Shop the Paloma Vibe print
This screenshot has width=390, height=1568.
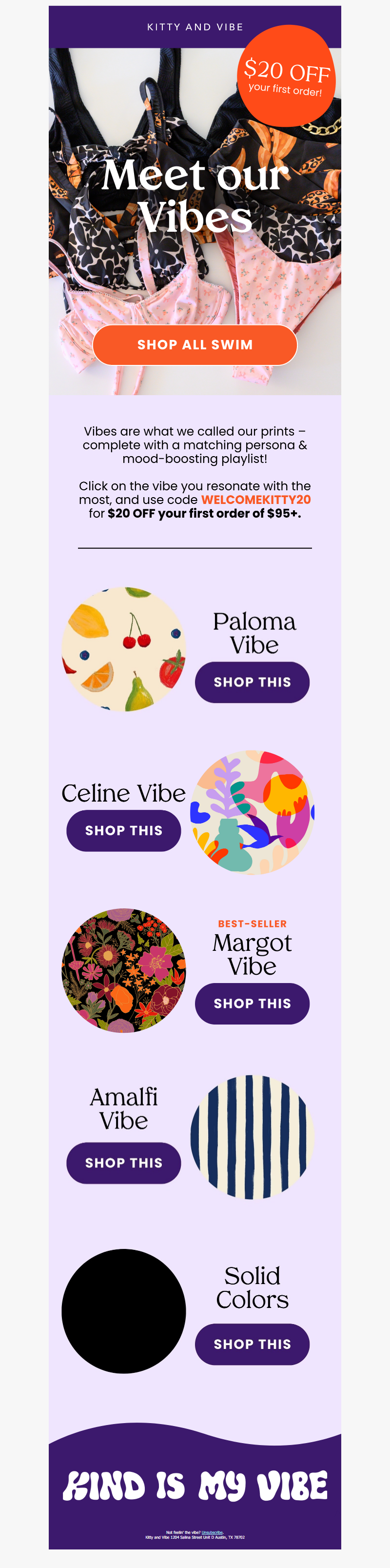(x=252, y=682)
